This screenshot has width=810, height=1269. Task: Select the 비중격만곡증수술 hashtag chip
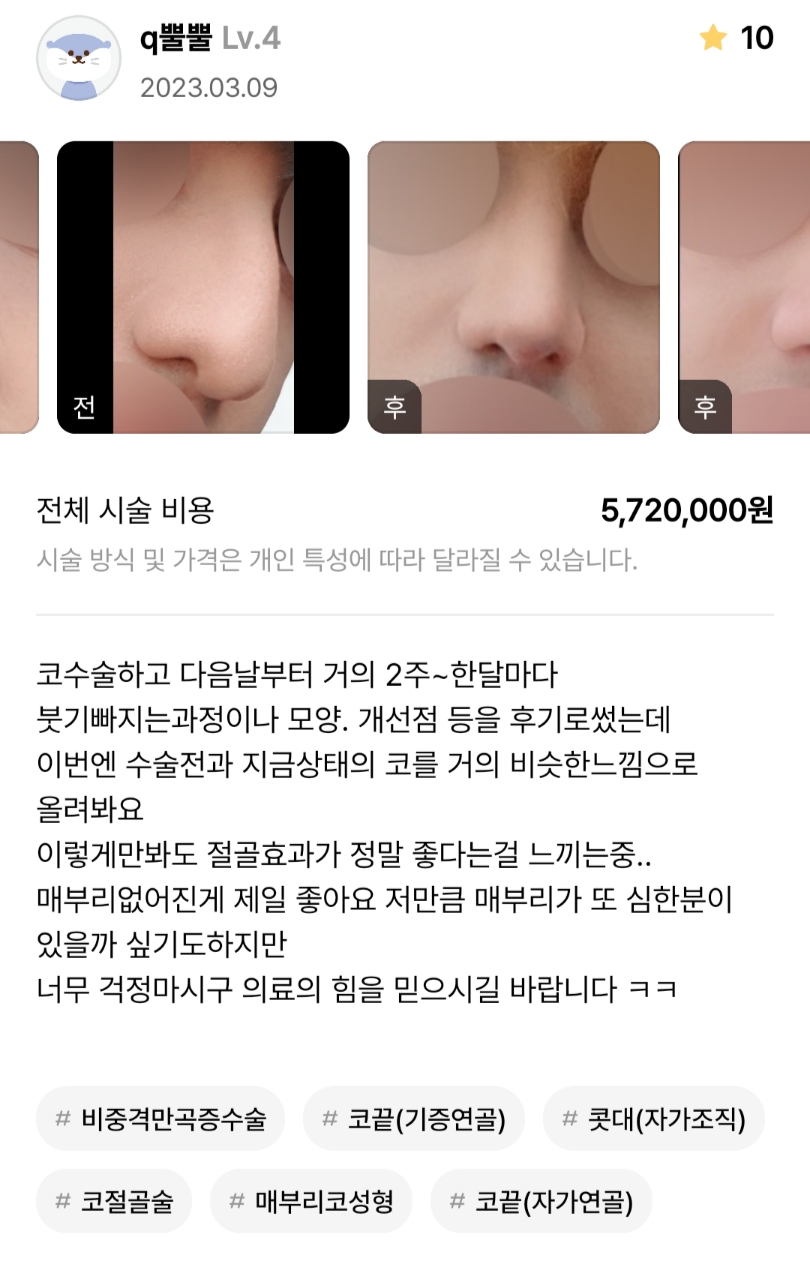point(160,1118)
